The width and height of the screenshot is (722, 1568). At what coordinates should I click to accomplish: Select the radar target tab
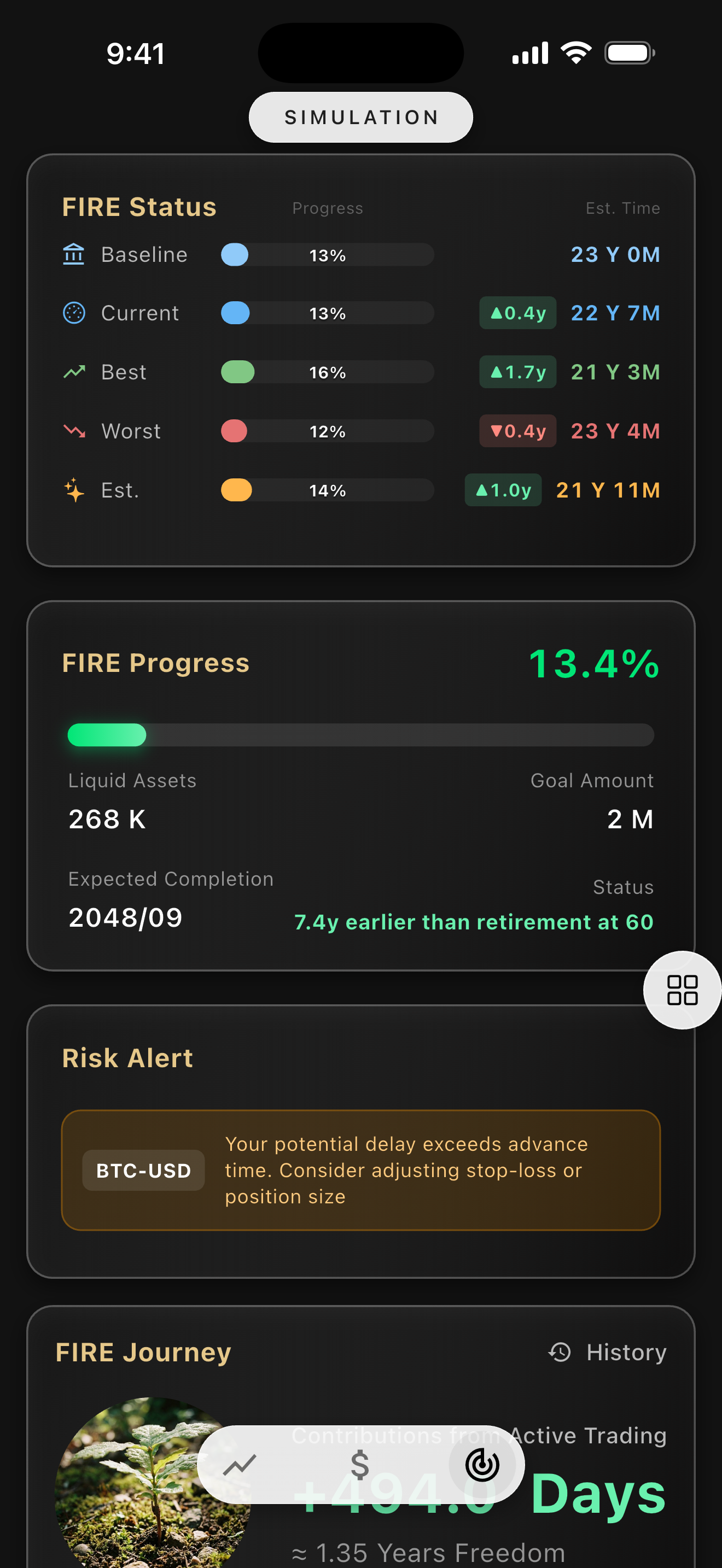click(x=482, y=1465)
